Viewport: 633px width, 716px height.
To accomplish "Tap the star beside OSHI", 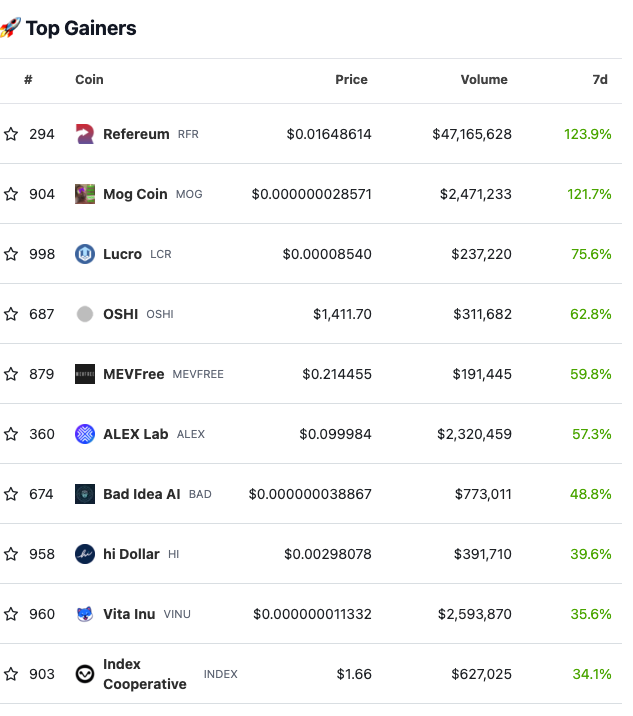I will coord(11,314).
